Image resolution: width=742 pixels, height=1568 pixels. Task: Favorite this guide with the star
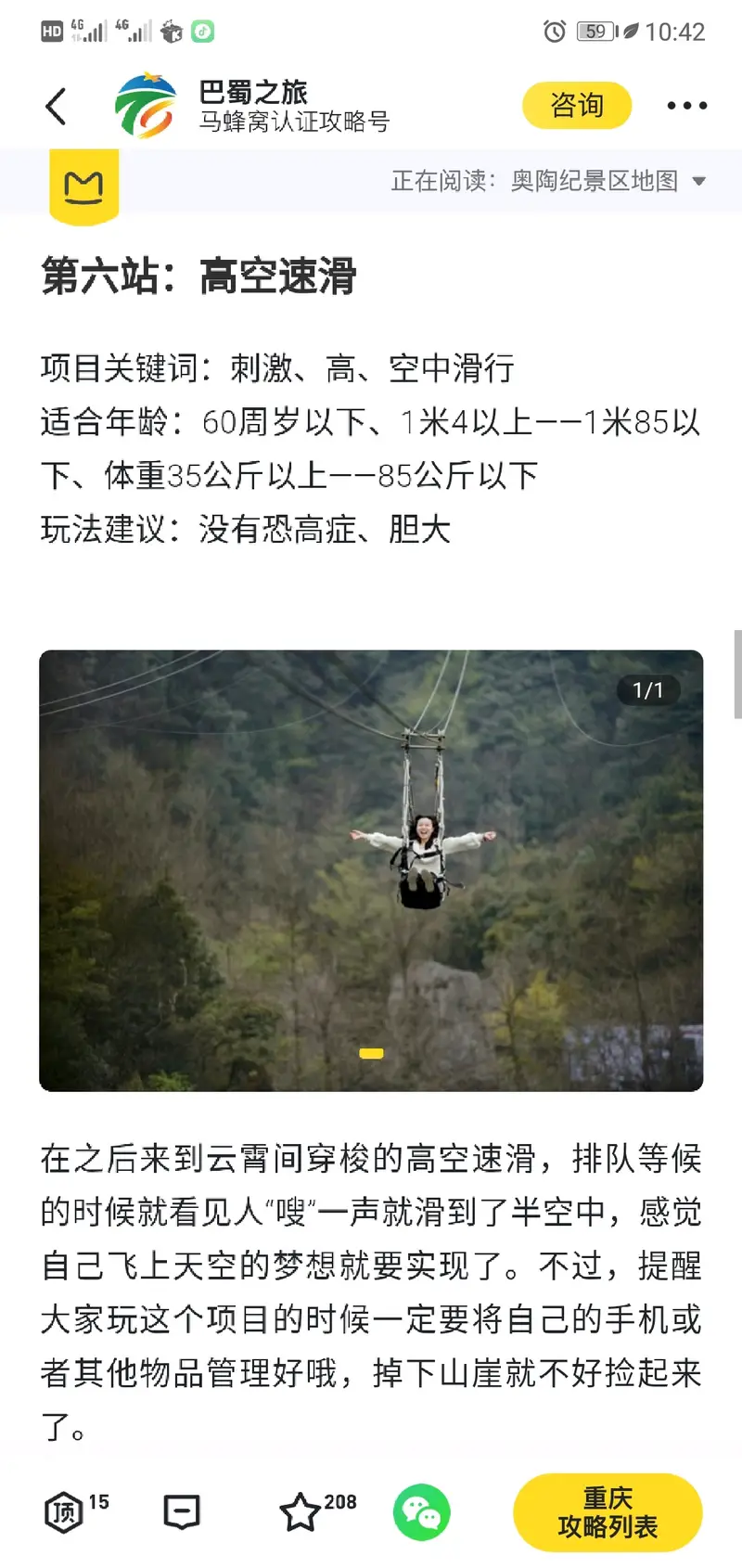pos(301,1512)
